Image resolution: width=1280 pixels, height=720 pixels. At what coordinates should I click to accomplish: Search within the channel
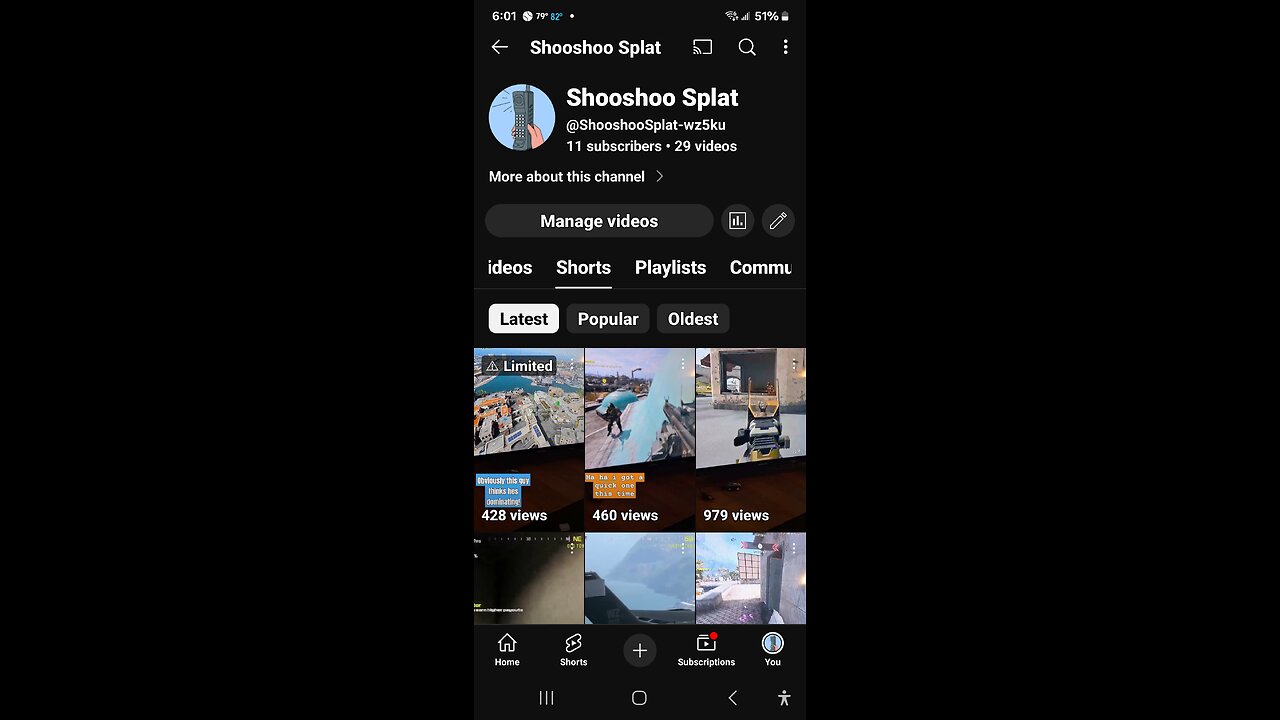click(x=746, y=47)
